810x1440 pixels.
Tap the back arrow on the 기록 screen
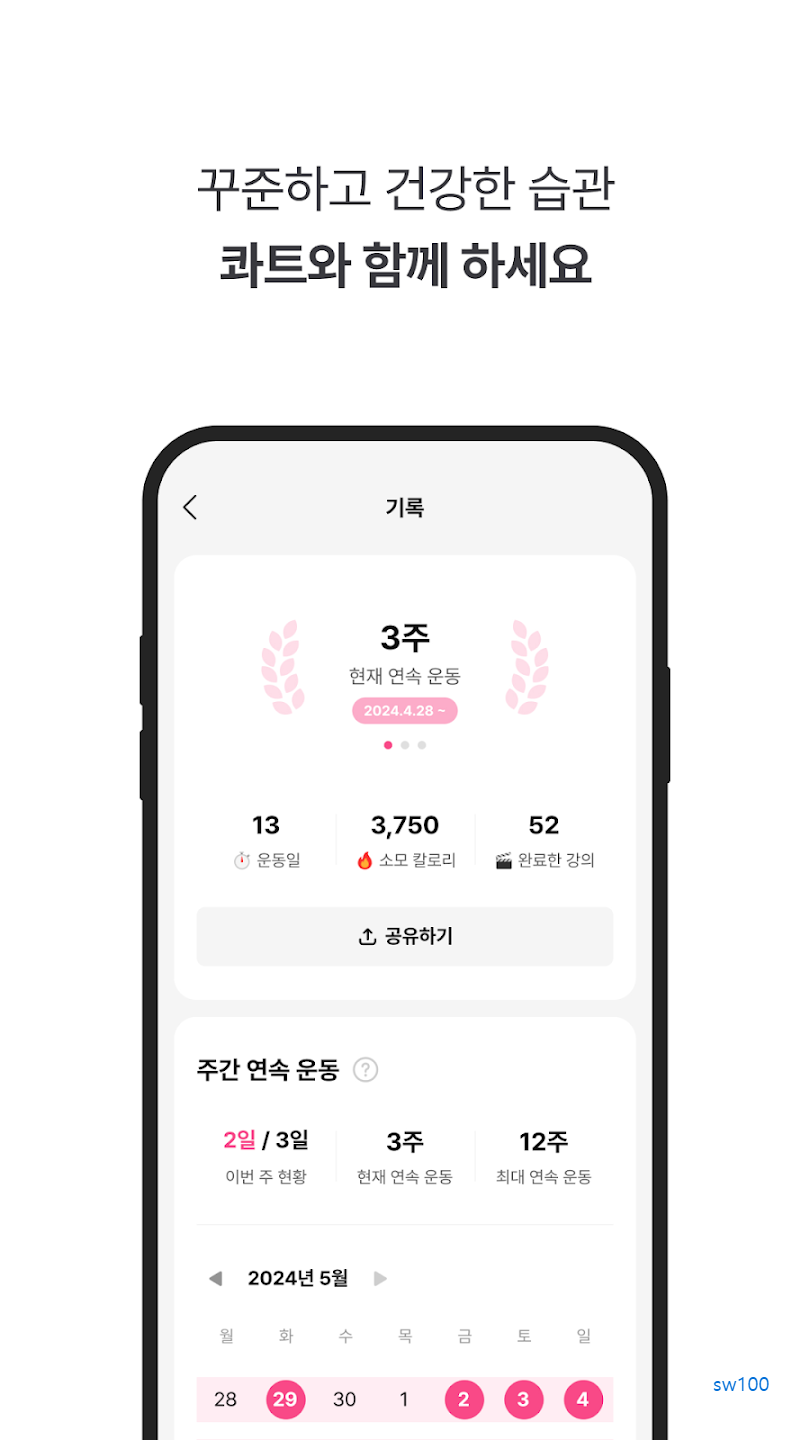tap(190, 507)
